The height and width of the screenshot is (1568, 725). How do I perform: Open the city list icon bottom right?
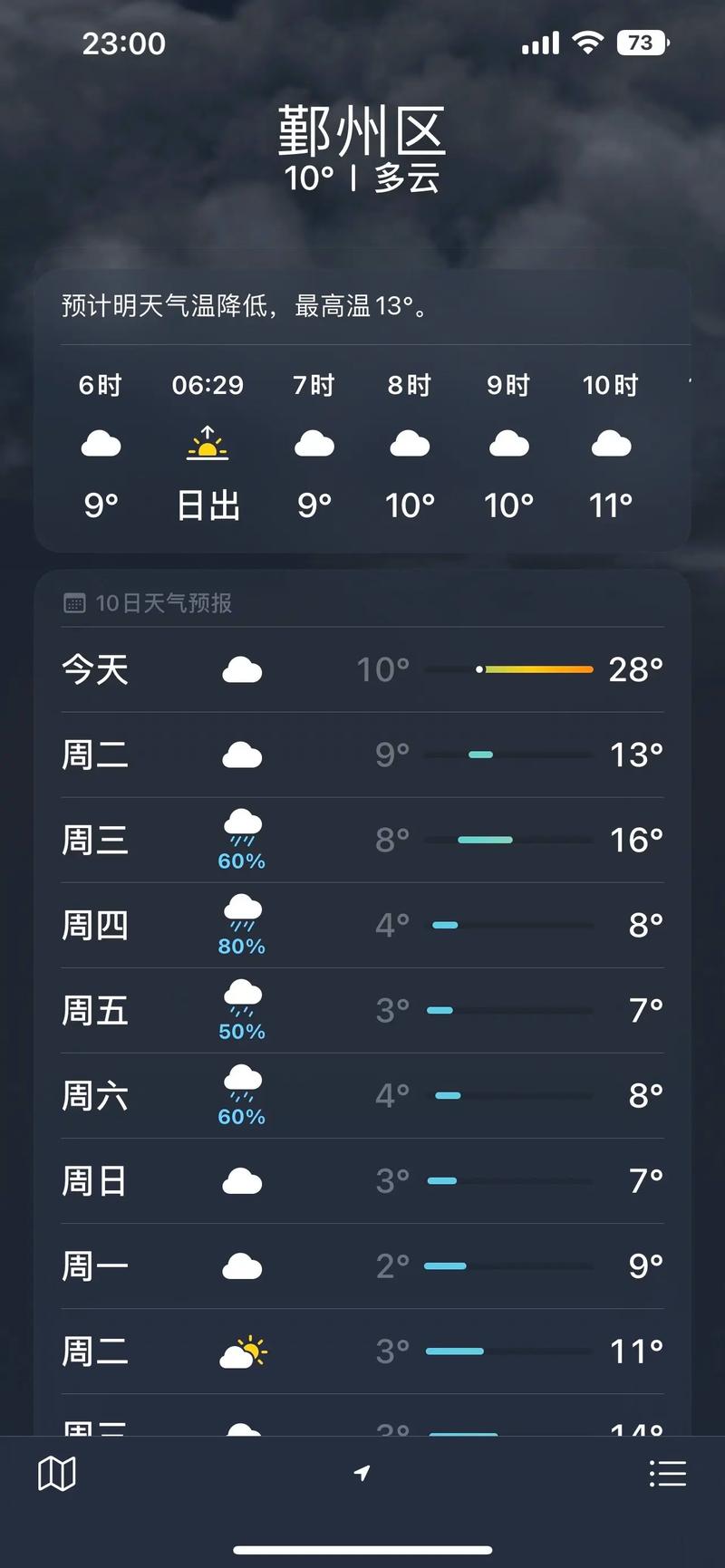click(x=668, y=1473)
